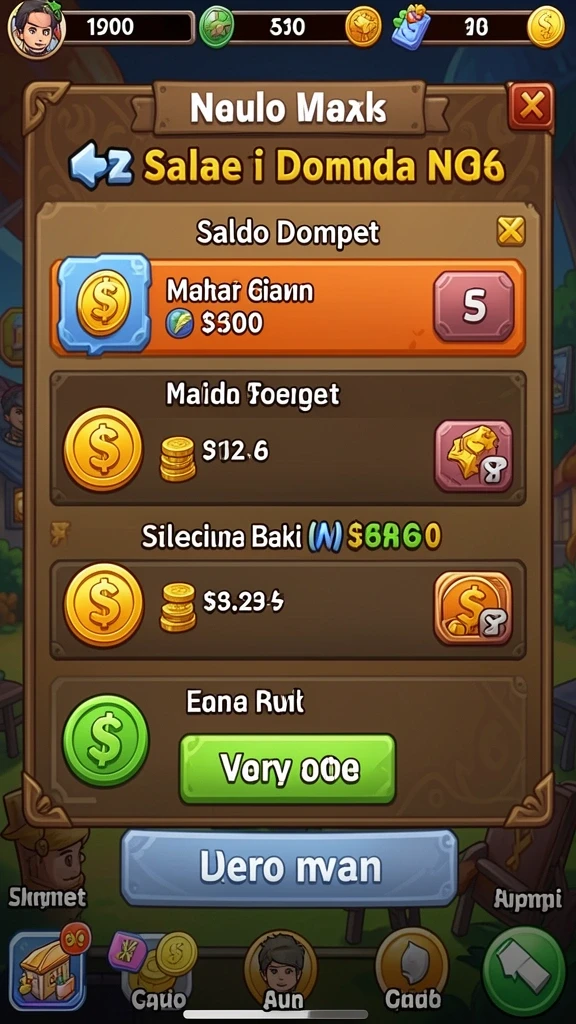The height and width of the screenshot is (1024, 576).
Task: Open the player avatar profile at top
Action: tap(36, 29)
